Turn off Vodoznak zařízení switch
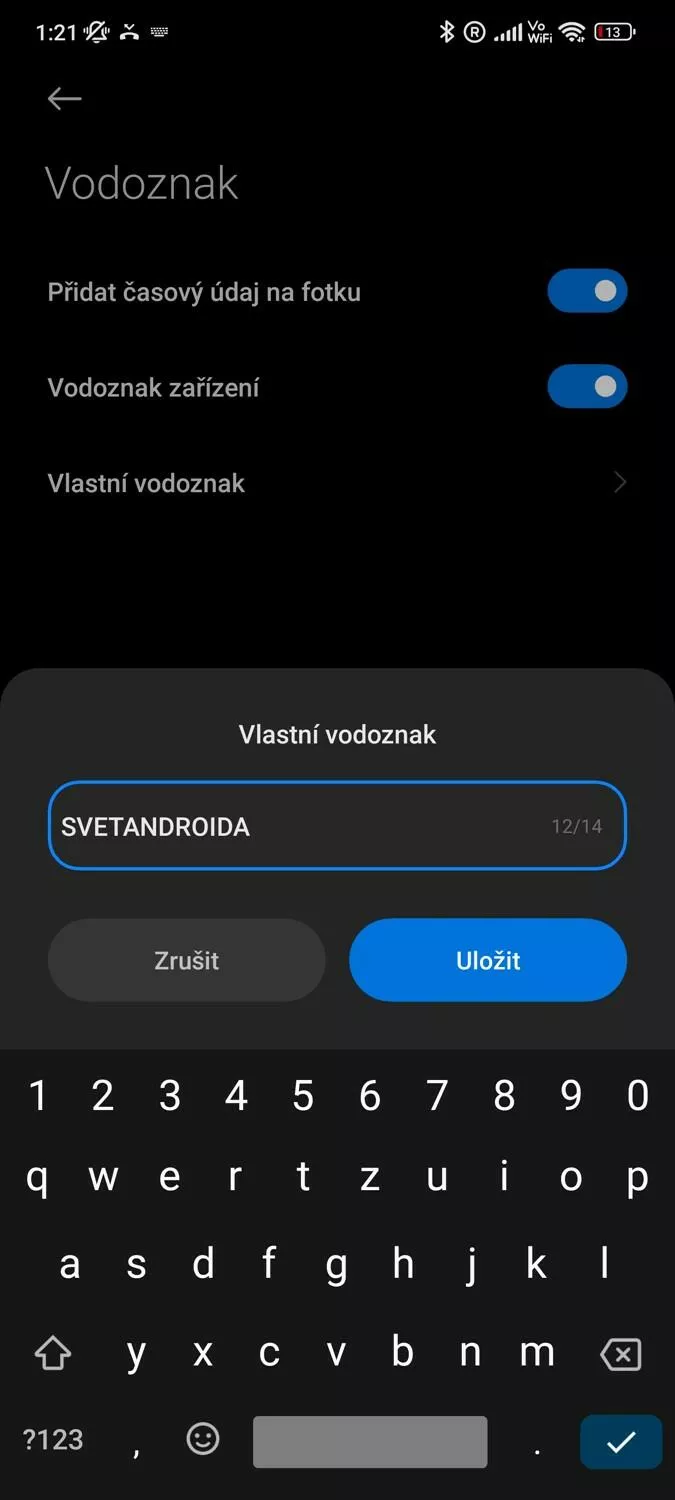The image size is (675, 1500). click(587, 387)
